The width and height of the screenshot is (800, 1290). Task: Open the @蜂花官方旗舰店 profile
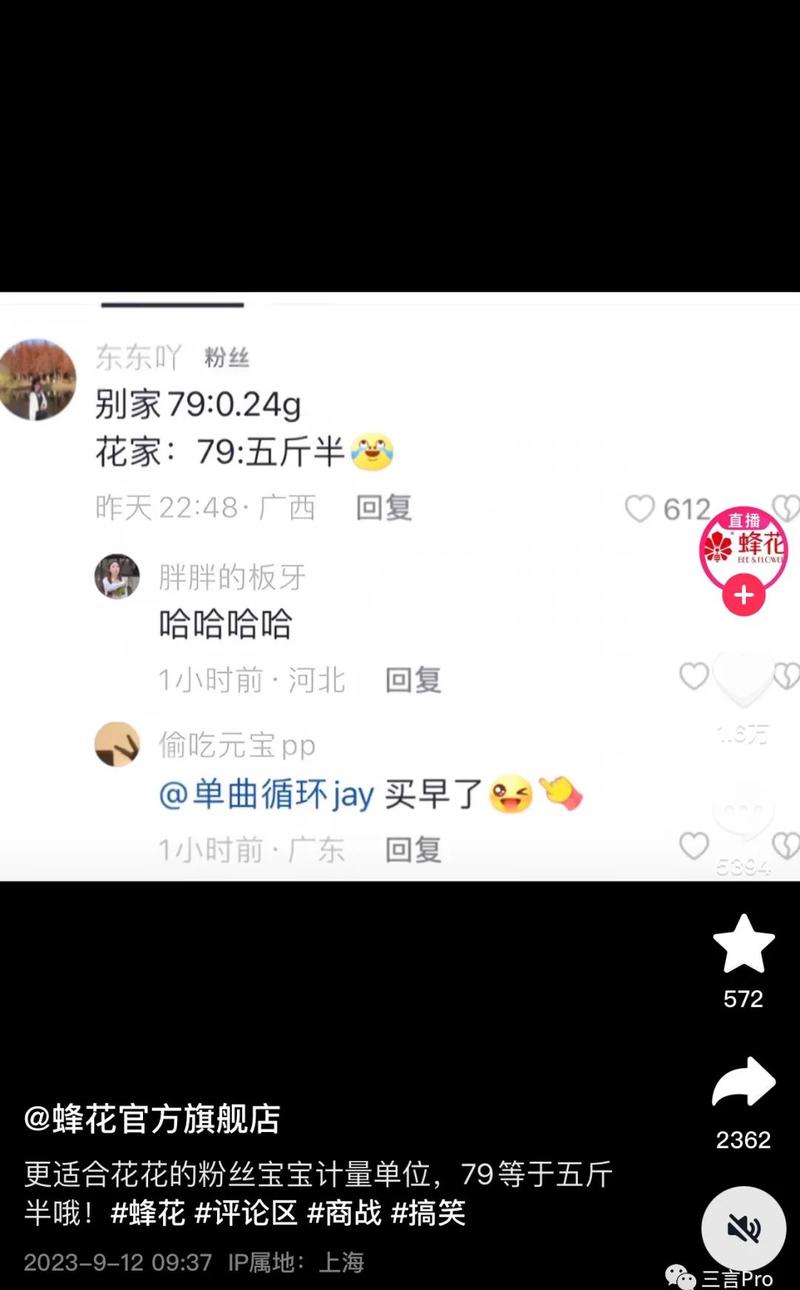click(x=152, y=1119)
